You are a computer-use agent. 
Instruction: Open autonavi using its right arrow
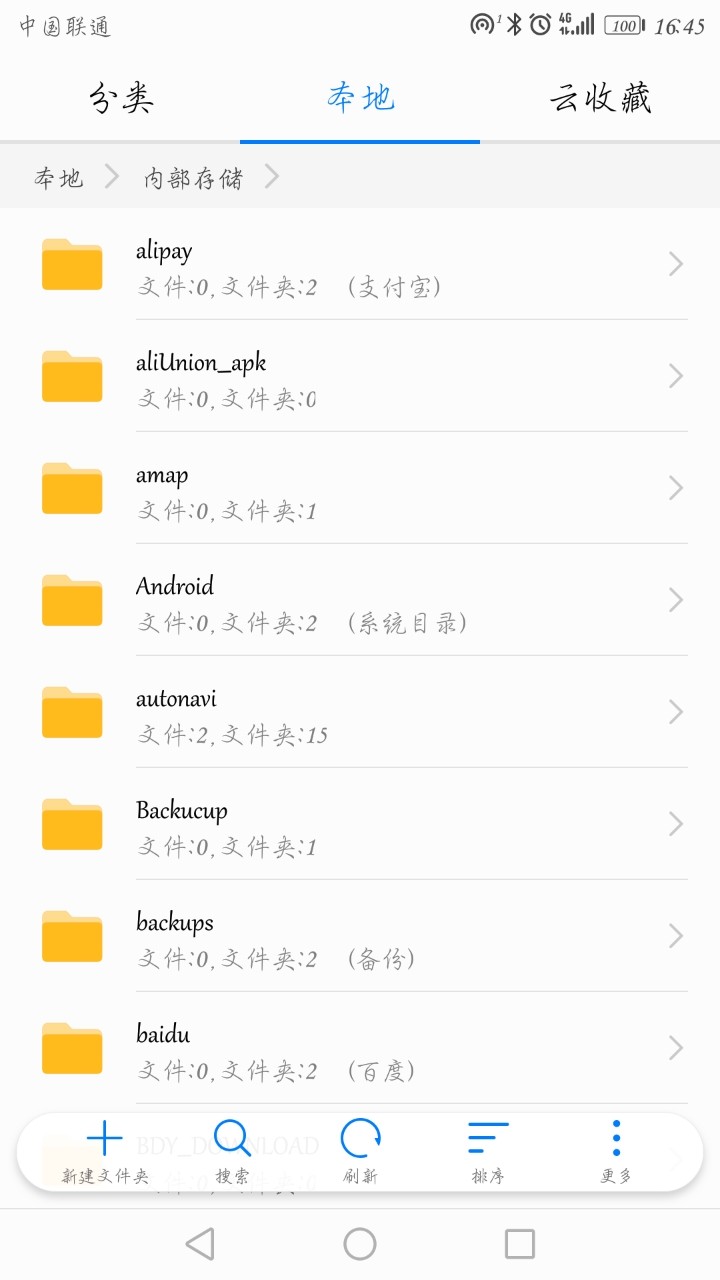(675, 712)
